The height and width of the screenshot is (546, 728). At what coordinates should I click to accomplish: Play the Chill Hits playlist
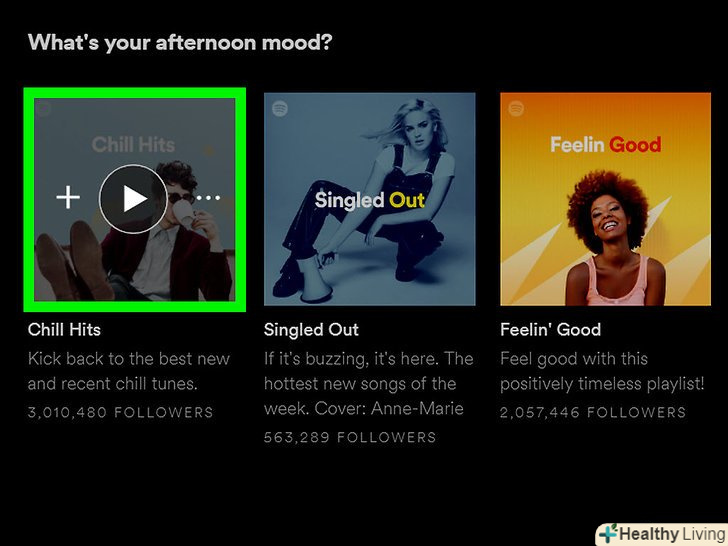(x=133, y=198)
